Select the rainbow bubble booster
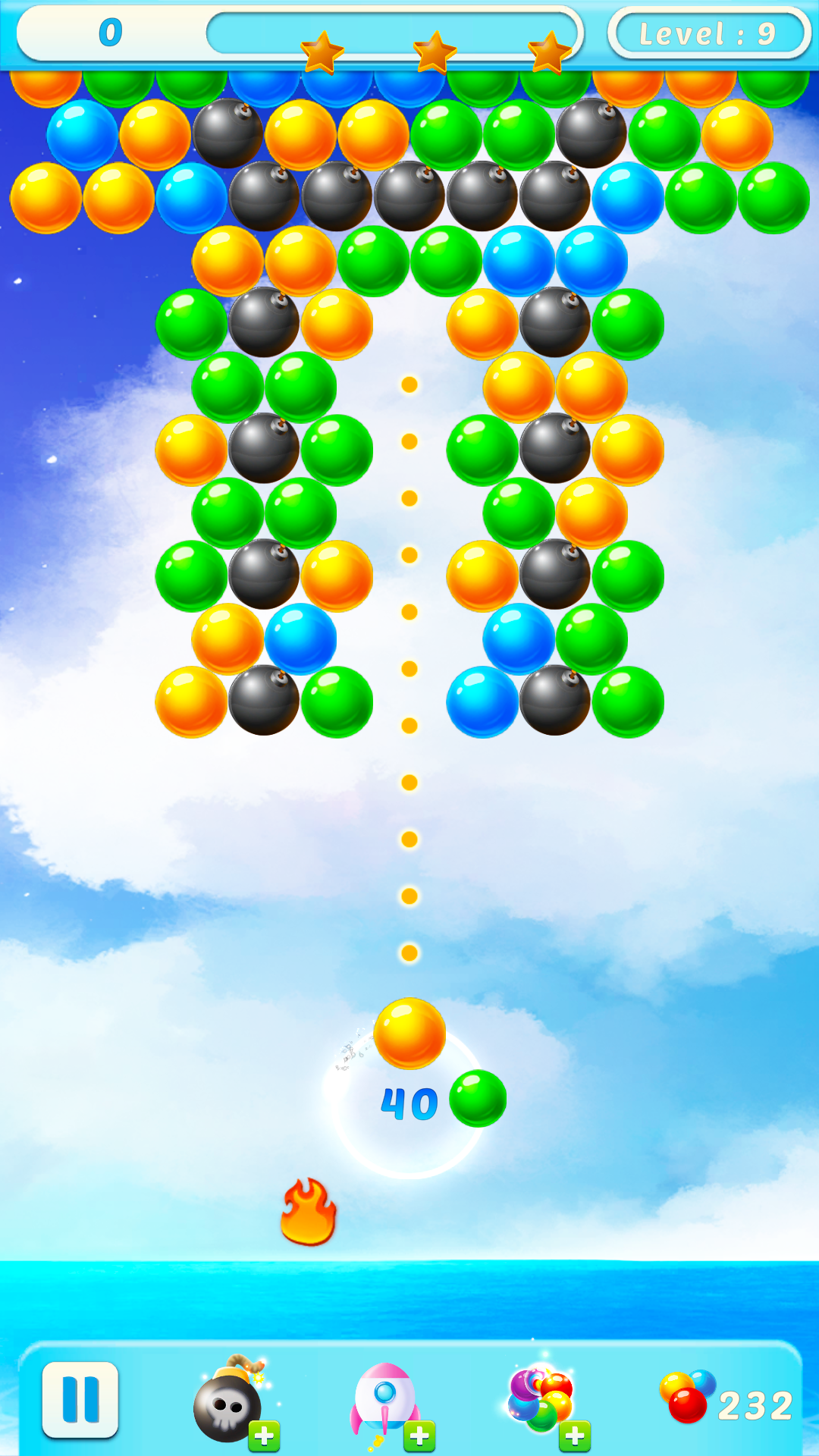This screenshot has width=819, height=1456. [x=541, y=1401]
